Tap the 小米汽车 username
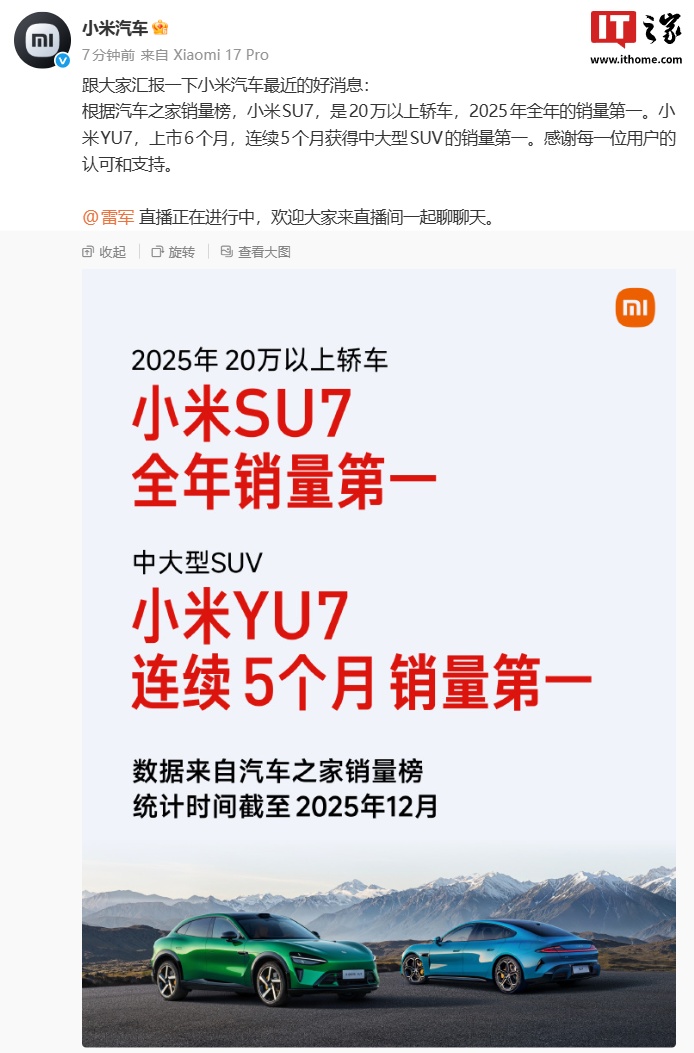Screen dimensions: 694x1053 (115, 28)
